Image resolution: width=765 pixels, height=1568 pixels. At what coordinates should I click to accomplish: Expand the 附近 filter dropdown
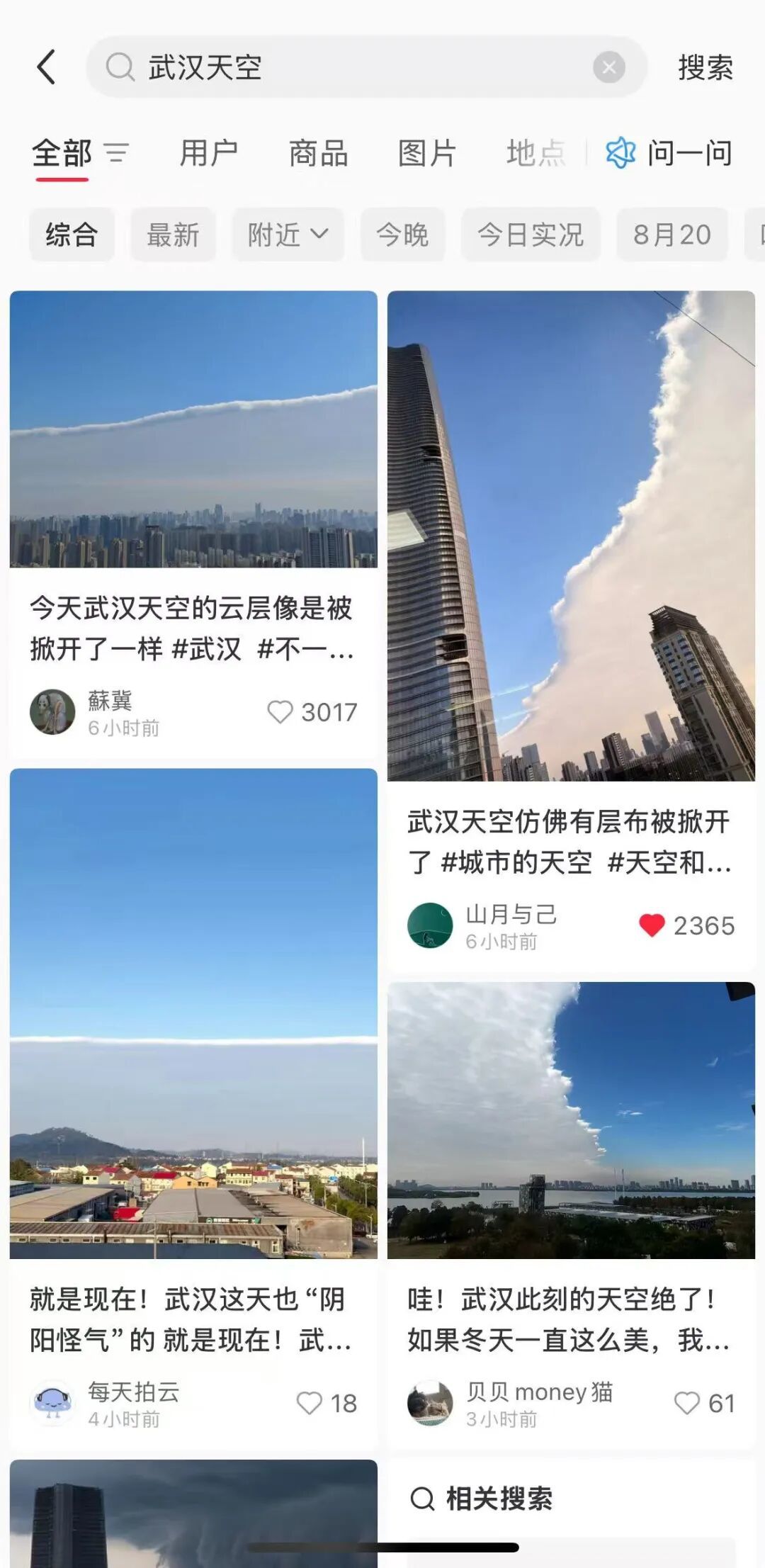pyautogui.click(x=286, y=235)
